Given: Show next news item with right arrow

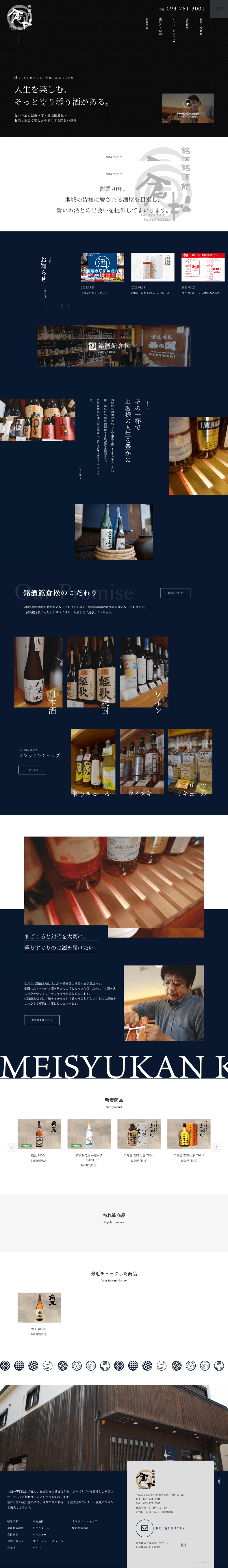Looking at the screenshot, I should [x=69, y=306].
